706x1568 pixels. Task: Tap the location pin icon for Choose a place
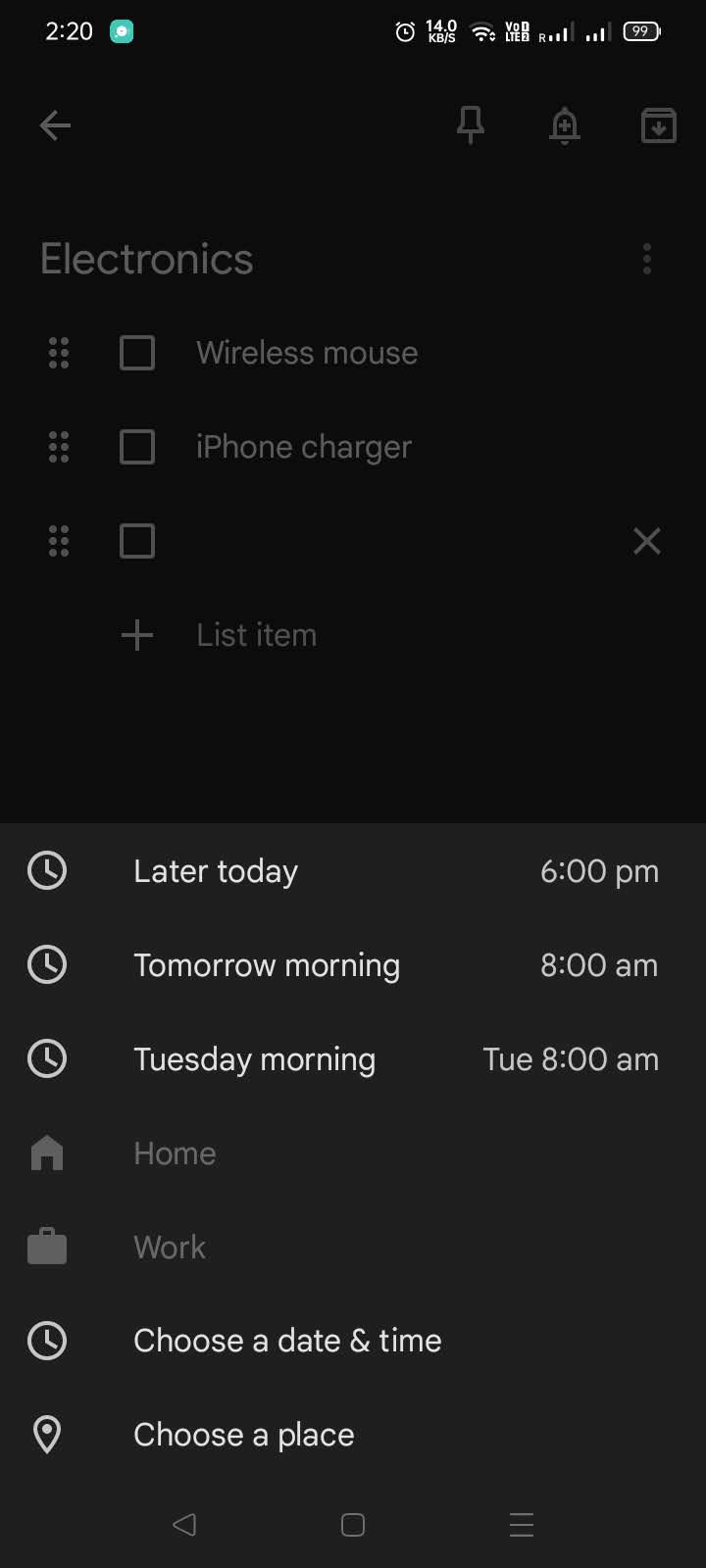pos(46,1434)
